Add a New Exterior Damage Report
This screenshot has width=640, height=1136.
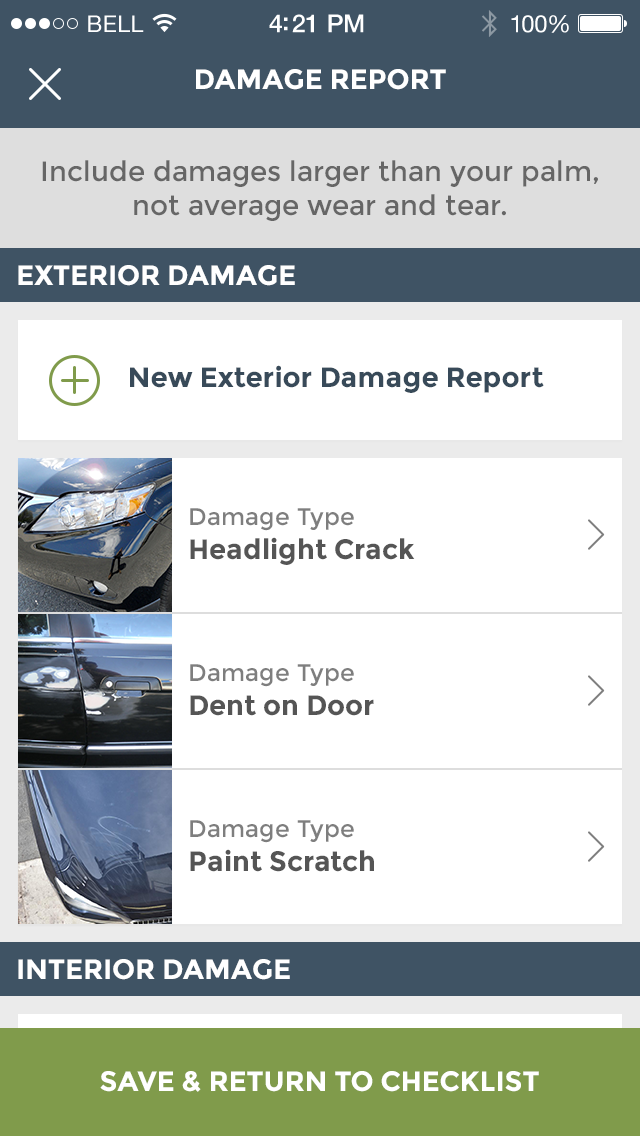(320, 379)
